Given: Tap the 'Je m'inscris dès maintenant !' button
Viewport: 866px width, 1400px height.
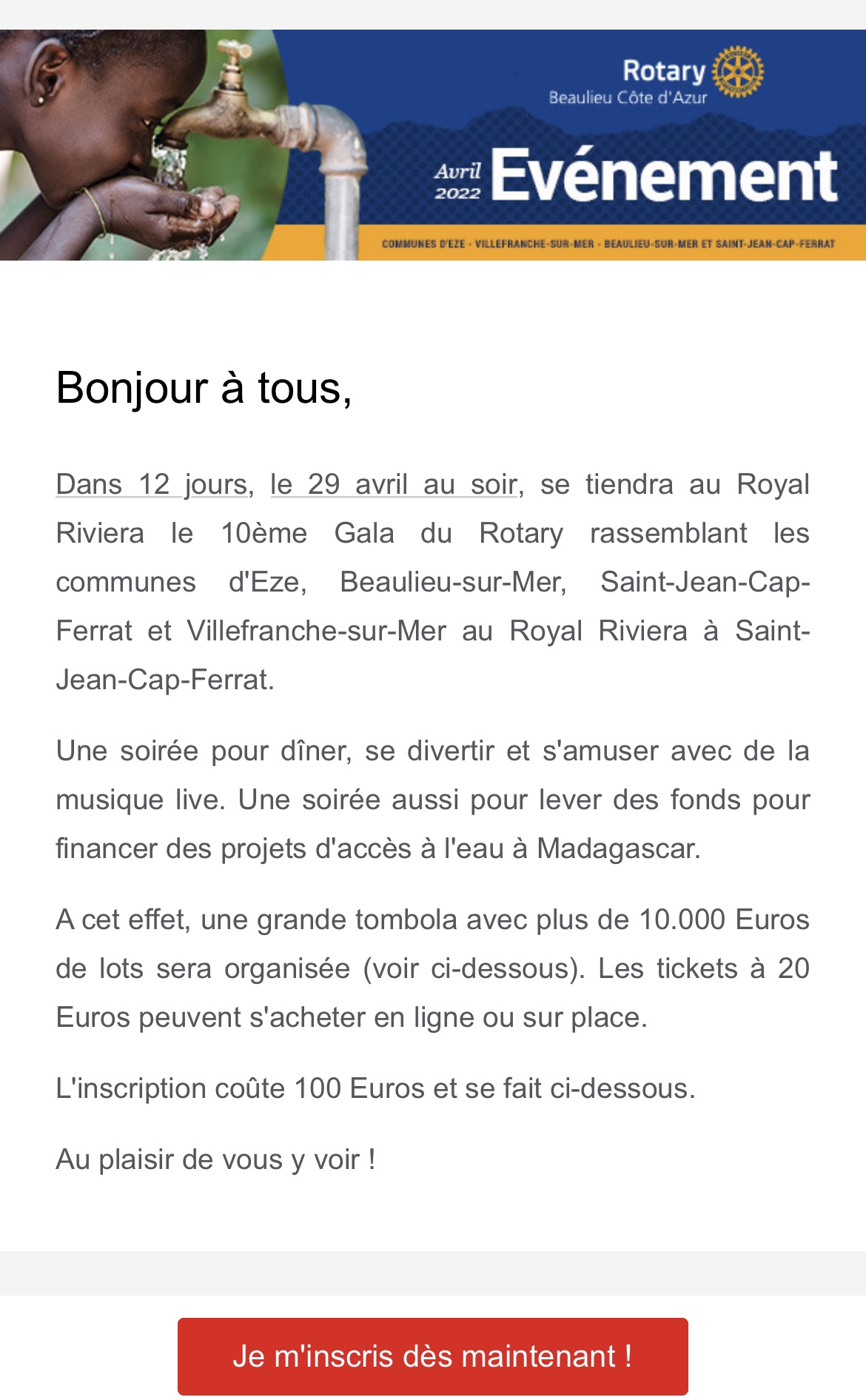Looking at the screenshot, I should coord(432,1356).
